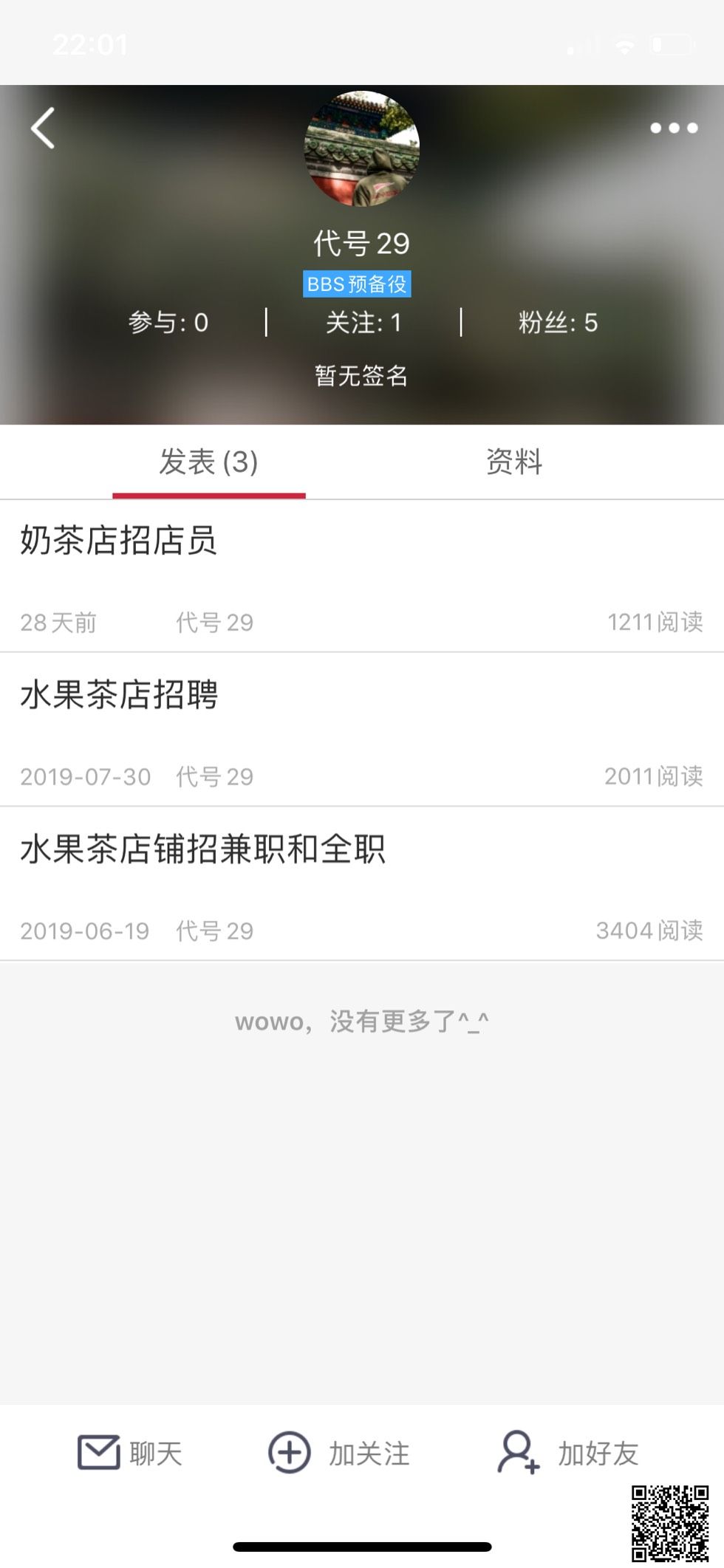Follow this user with 加关注
This screenshot has width=724, height=1568.
click(339, 1453)
